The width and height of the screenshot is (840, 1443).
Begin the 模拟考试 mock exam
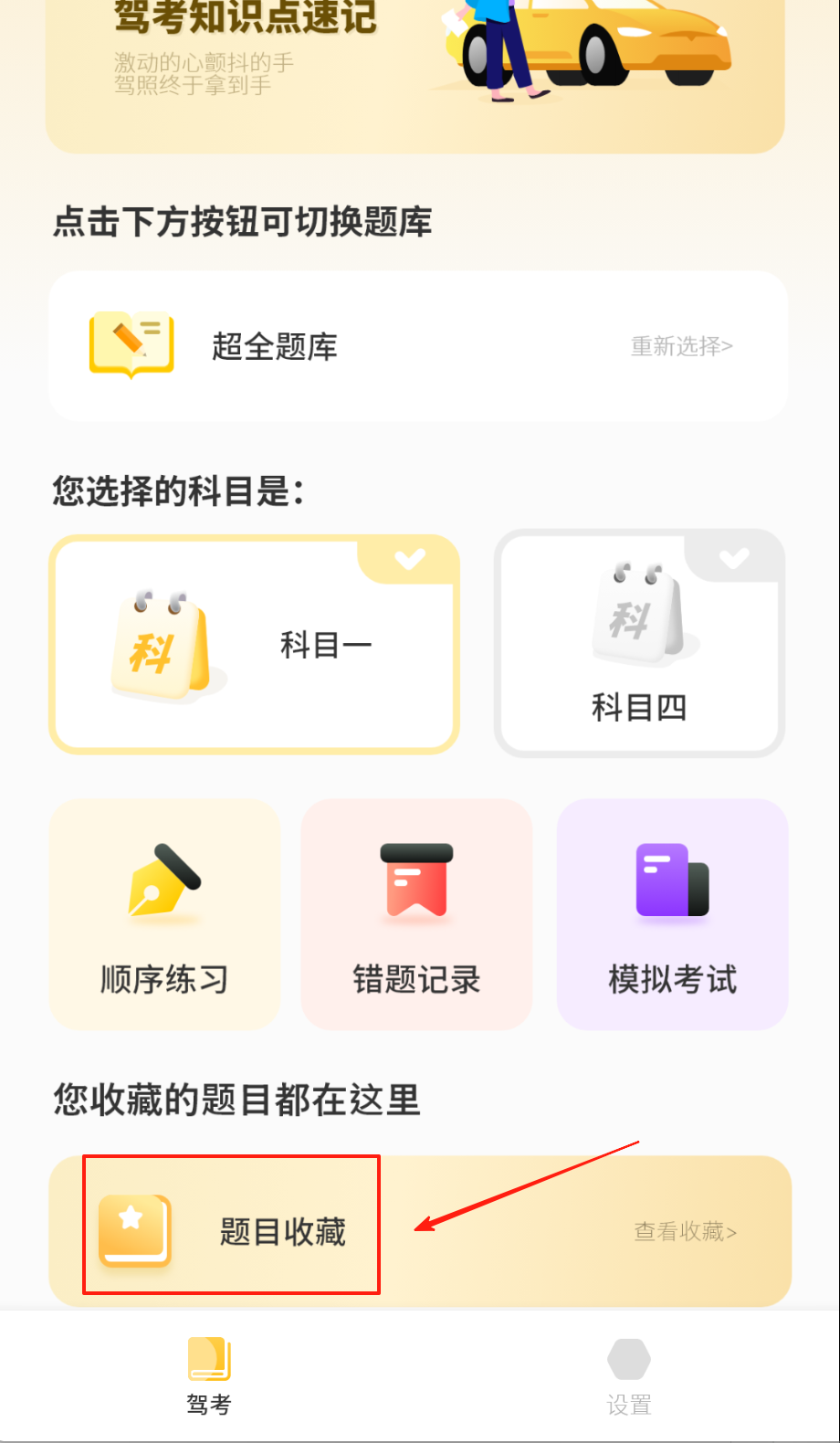click(x=672, y=914)
